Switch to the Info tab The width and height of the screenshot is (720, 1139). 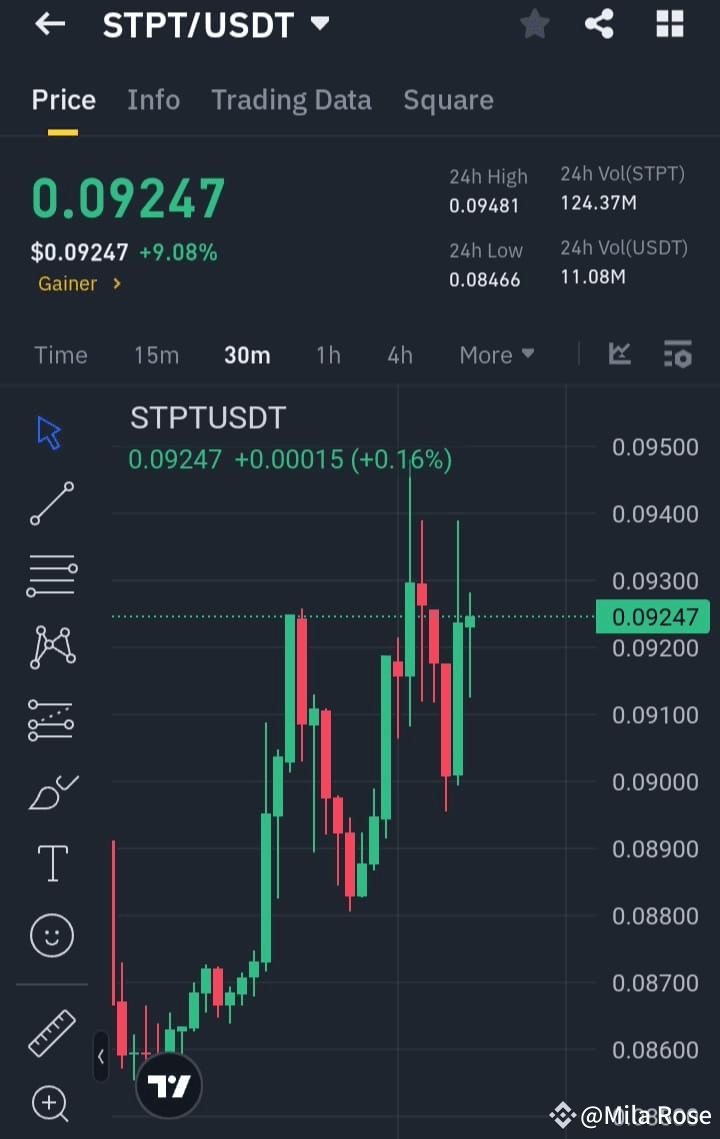click(x=153, y=100)
